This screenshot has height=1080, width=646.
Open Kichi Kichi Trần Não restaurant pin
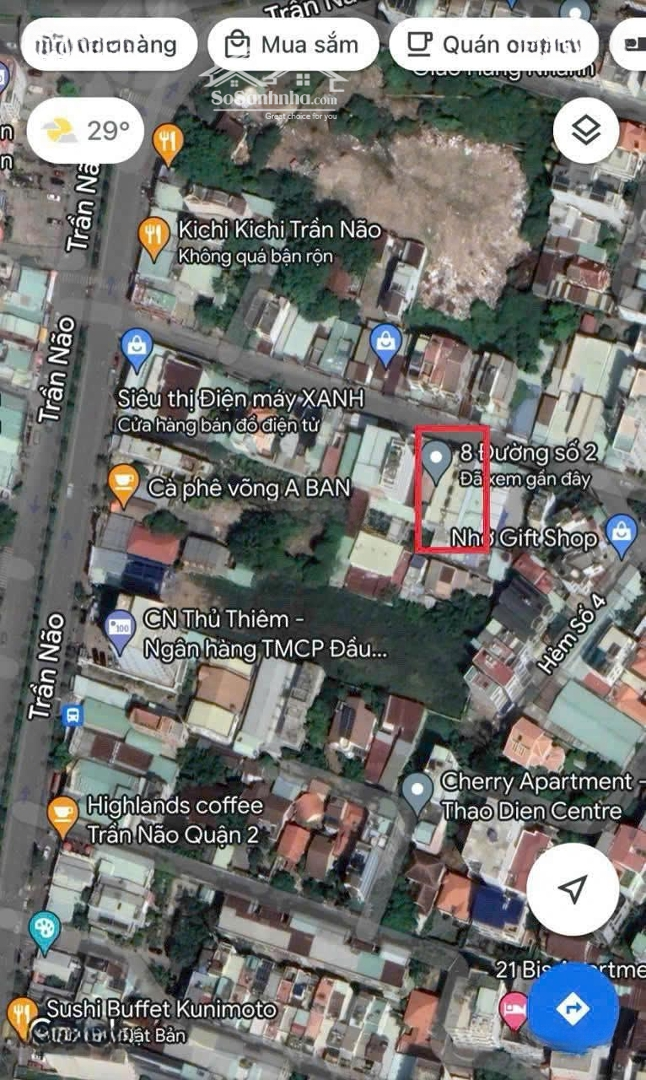(x=153, y=237)
